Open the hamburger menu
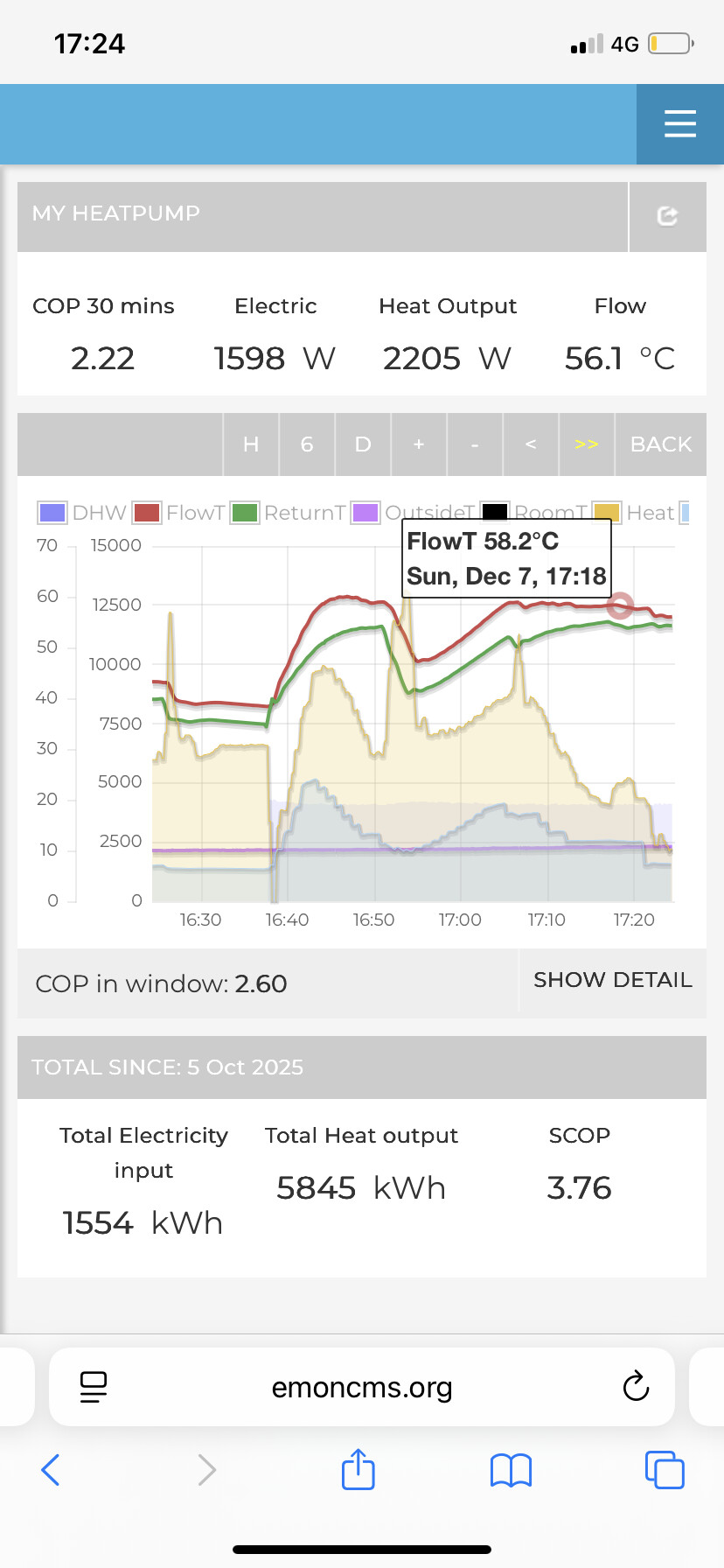This screenshot has width=724, height=1568. (679, 124)
